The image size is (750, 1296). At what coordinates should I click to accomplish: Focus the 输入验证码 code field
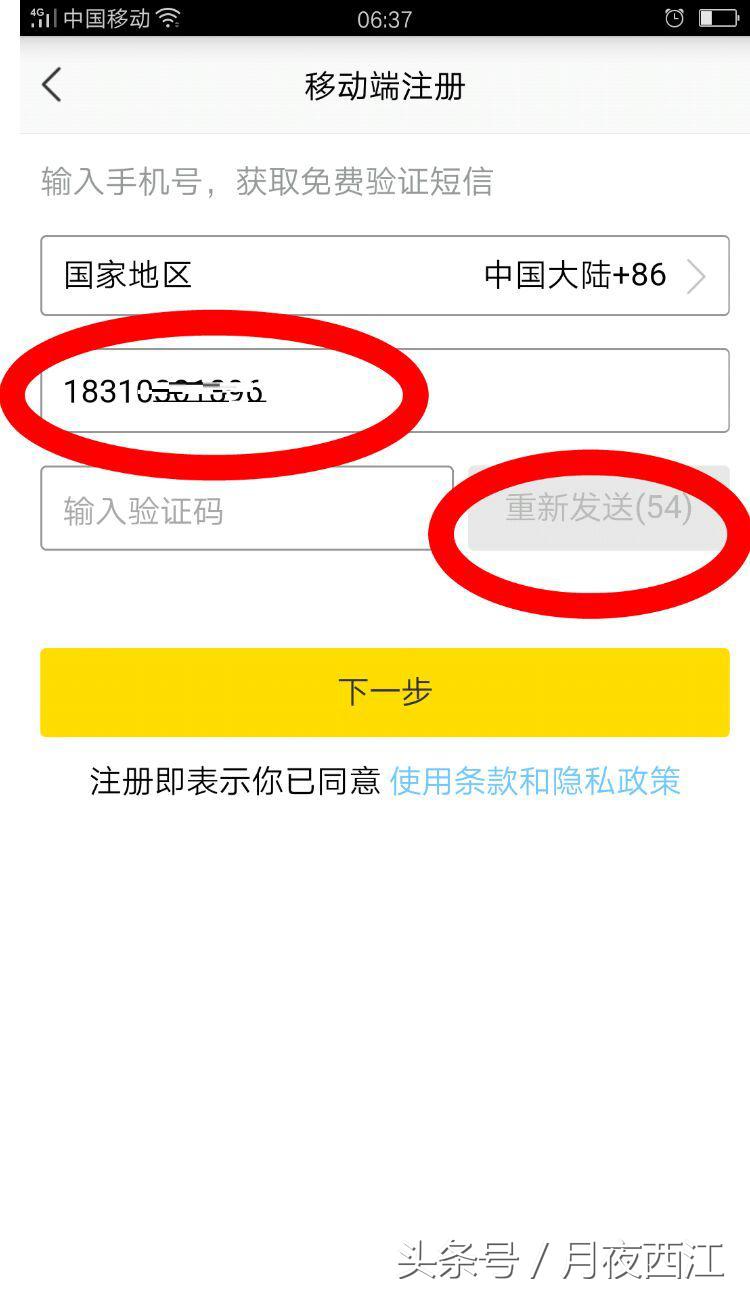[245, 509]
